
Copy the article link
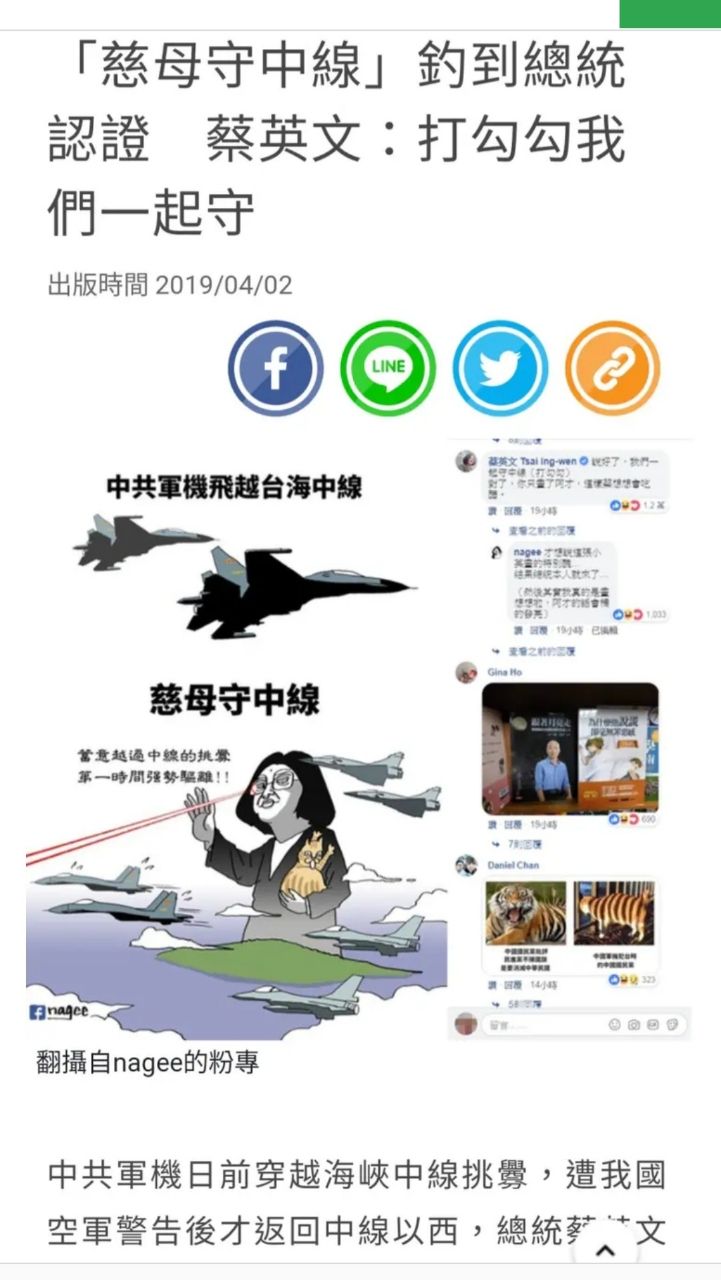[613, 368]
